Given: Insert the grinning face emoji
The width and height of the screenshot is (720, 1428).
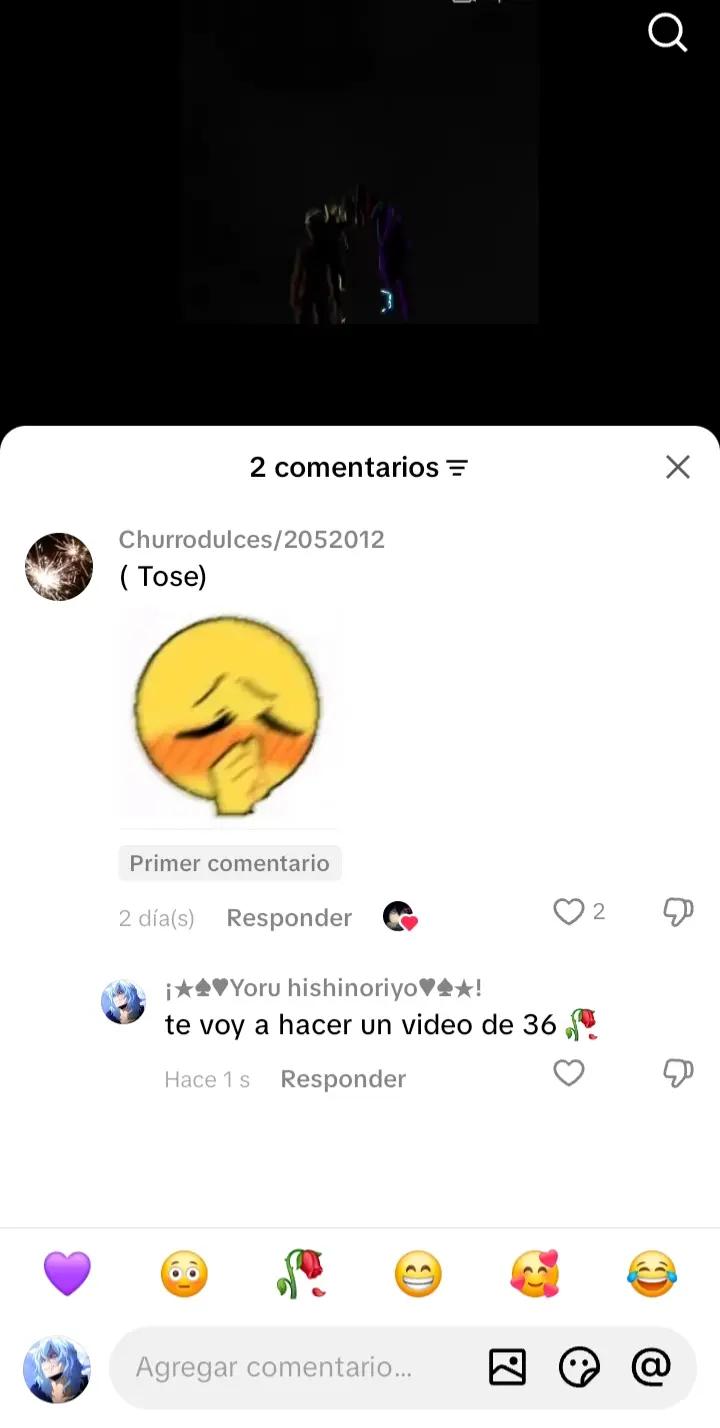Looking at the screenshot, I should click(418, 1275).
